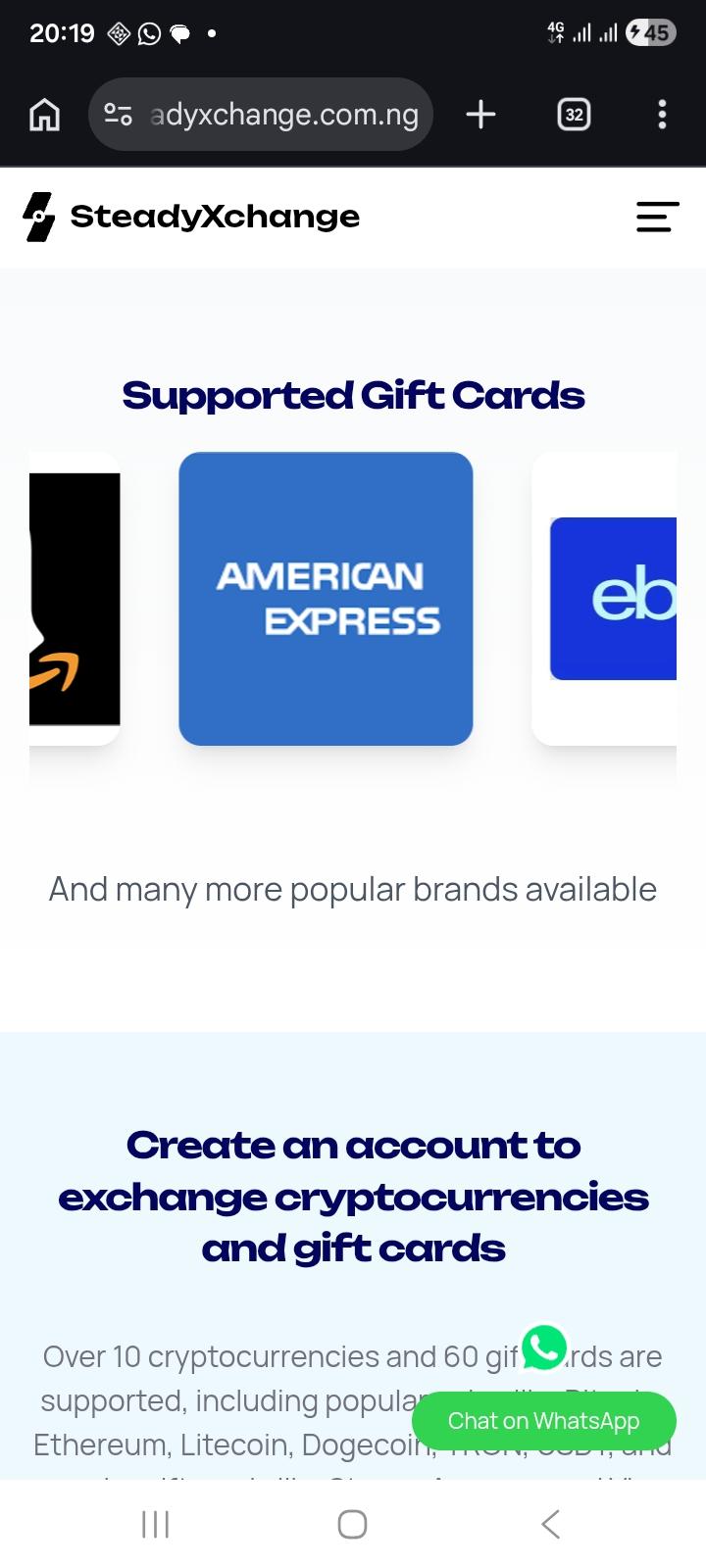Start a Chat on WhatsApp
This screenshot has width=706, height=1568.
544,1421
